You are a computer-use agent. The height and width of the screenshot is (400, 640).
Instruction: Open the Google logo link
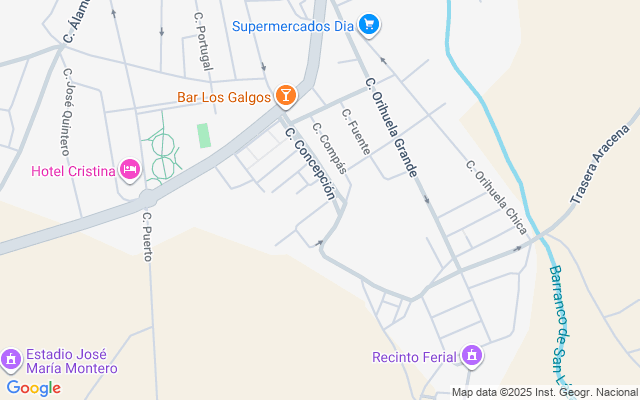33,388
